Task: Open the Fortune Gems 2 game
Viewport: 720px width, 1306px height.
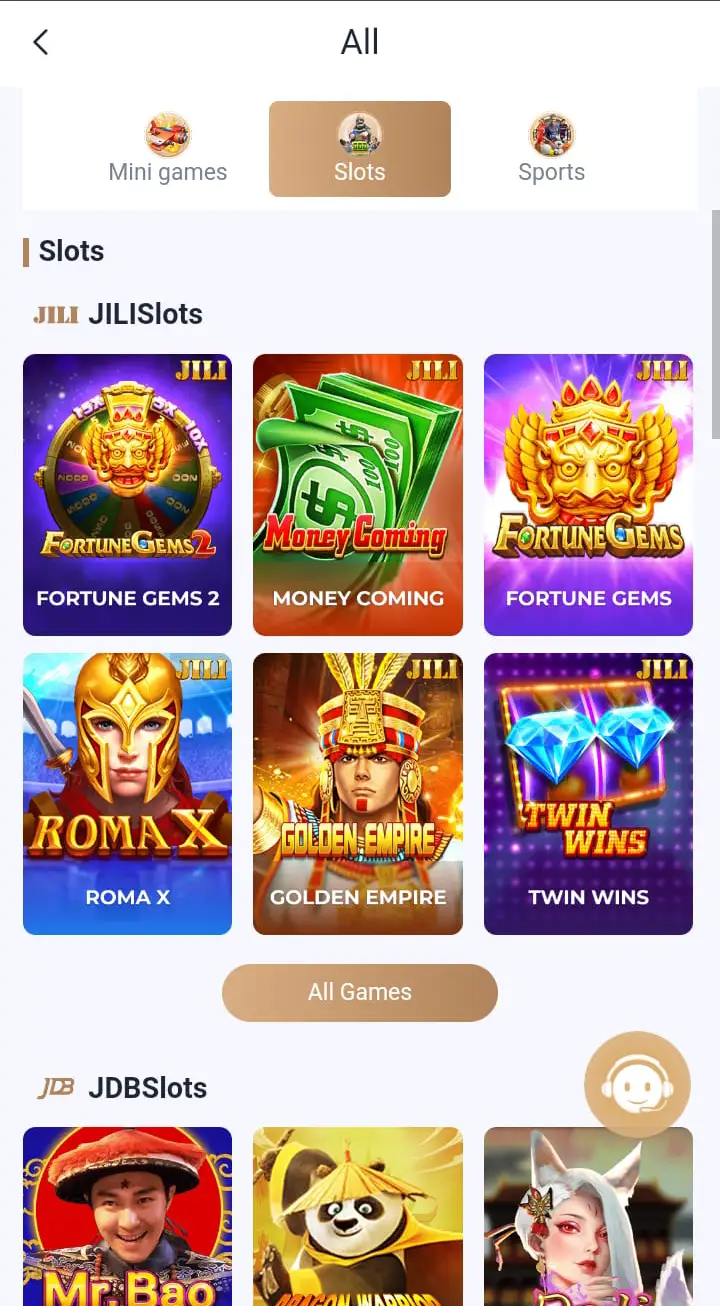Action: coord(128,495)
